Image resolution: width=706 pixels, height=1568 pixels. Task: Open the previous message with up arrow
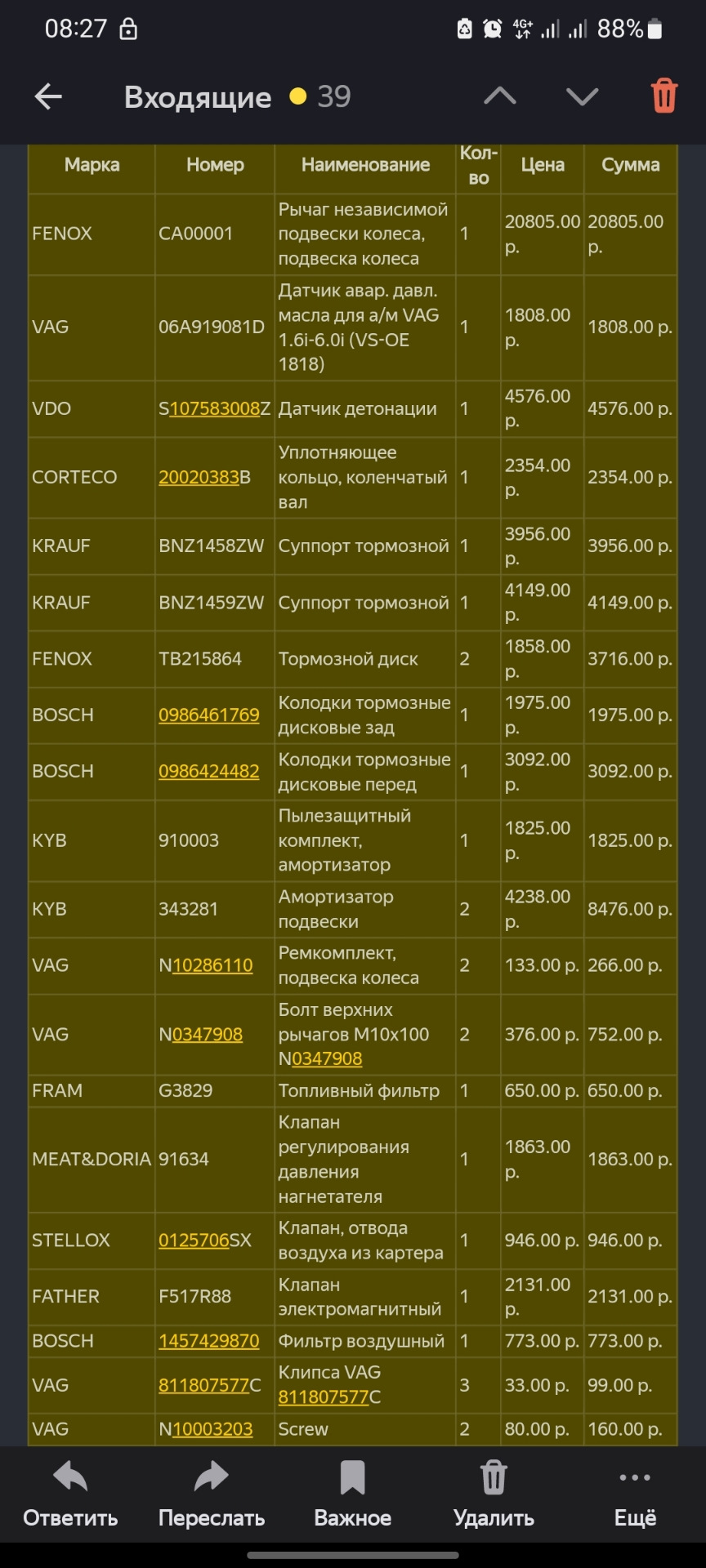[x=499, y=96]
